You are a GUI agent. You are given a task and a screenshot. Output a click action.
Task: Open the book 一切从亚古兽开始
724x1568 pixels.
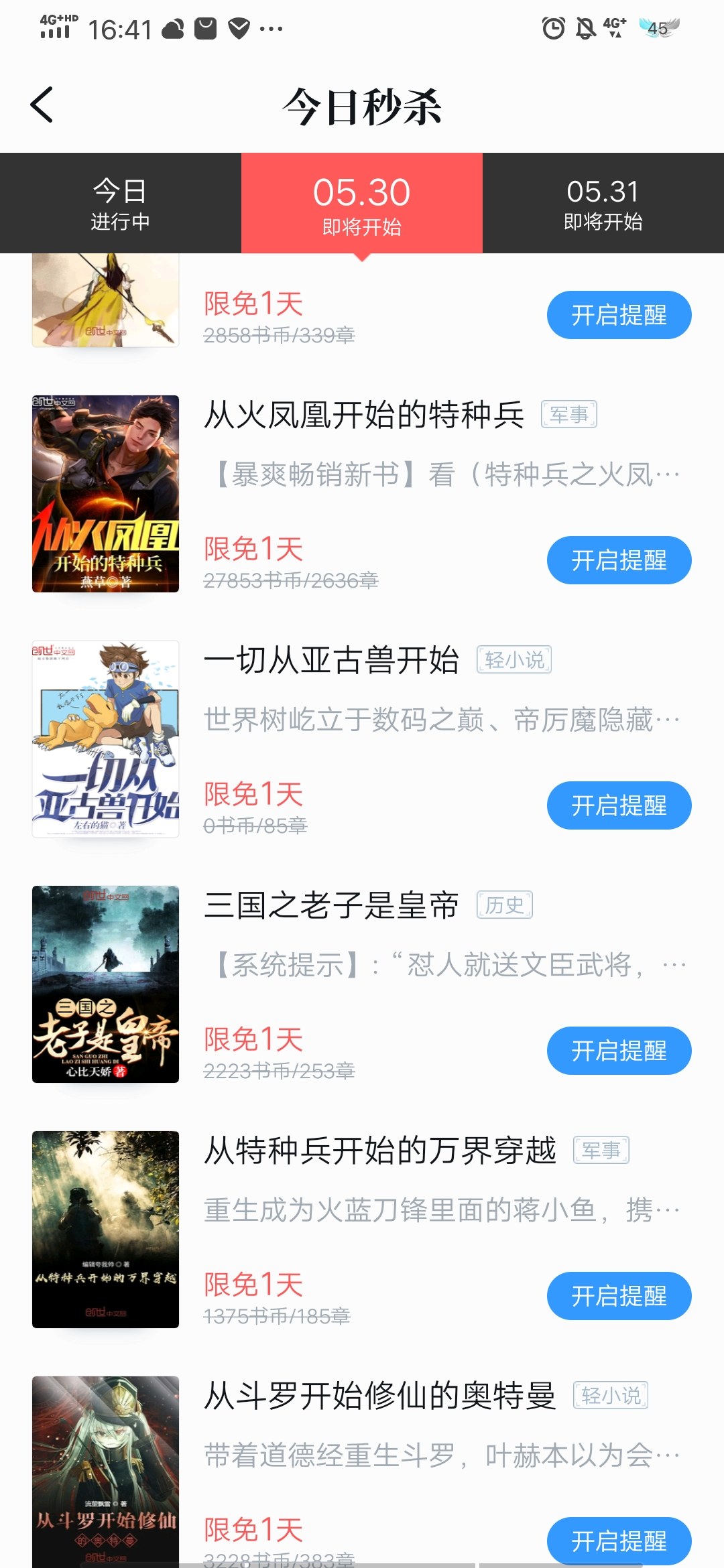click(x=331, y=660)
